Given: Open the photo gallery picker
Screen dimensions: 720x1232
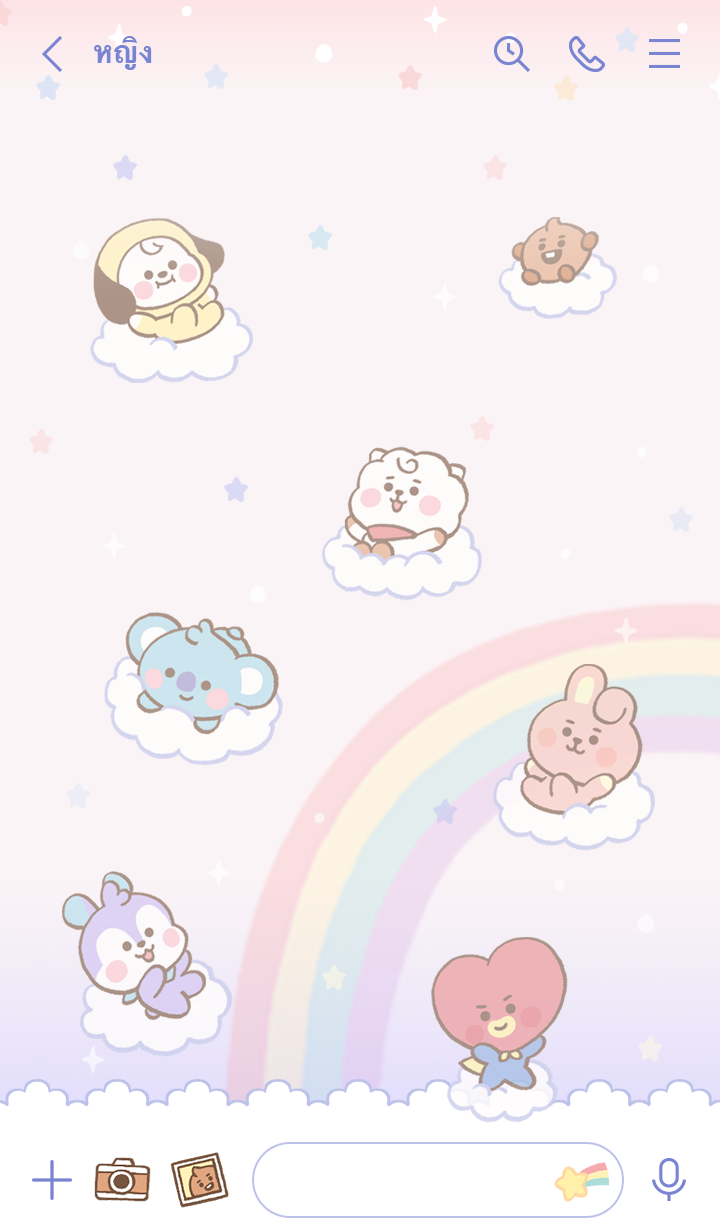Looking at the screenshot, I should pyautogui.click(x=199, y=1180).
